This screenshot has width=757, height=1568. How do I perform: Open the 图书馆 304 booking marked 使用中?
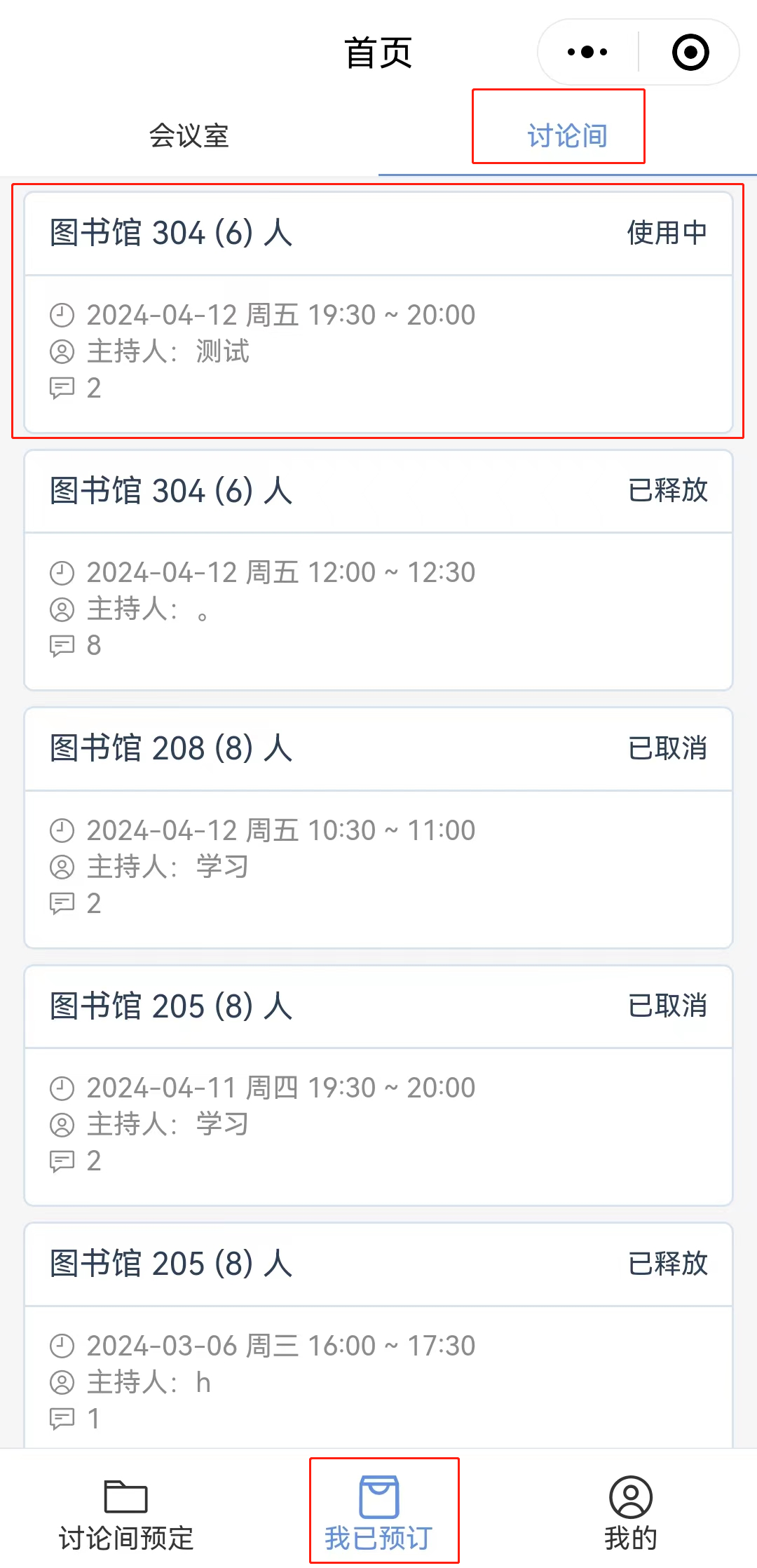click(x=378, y=312)
